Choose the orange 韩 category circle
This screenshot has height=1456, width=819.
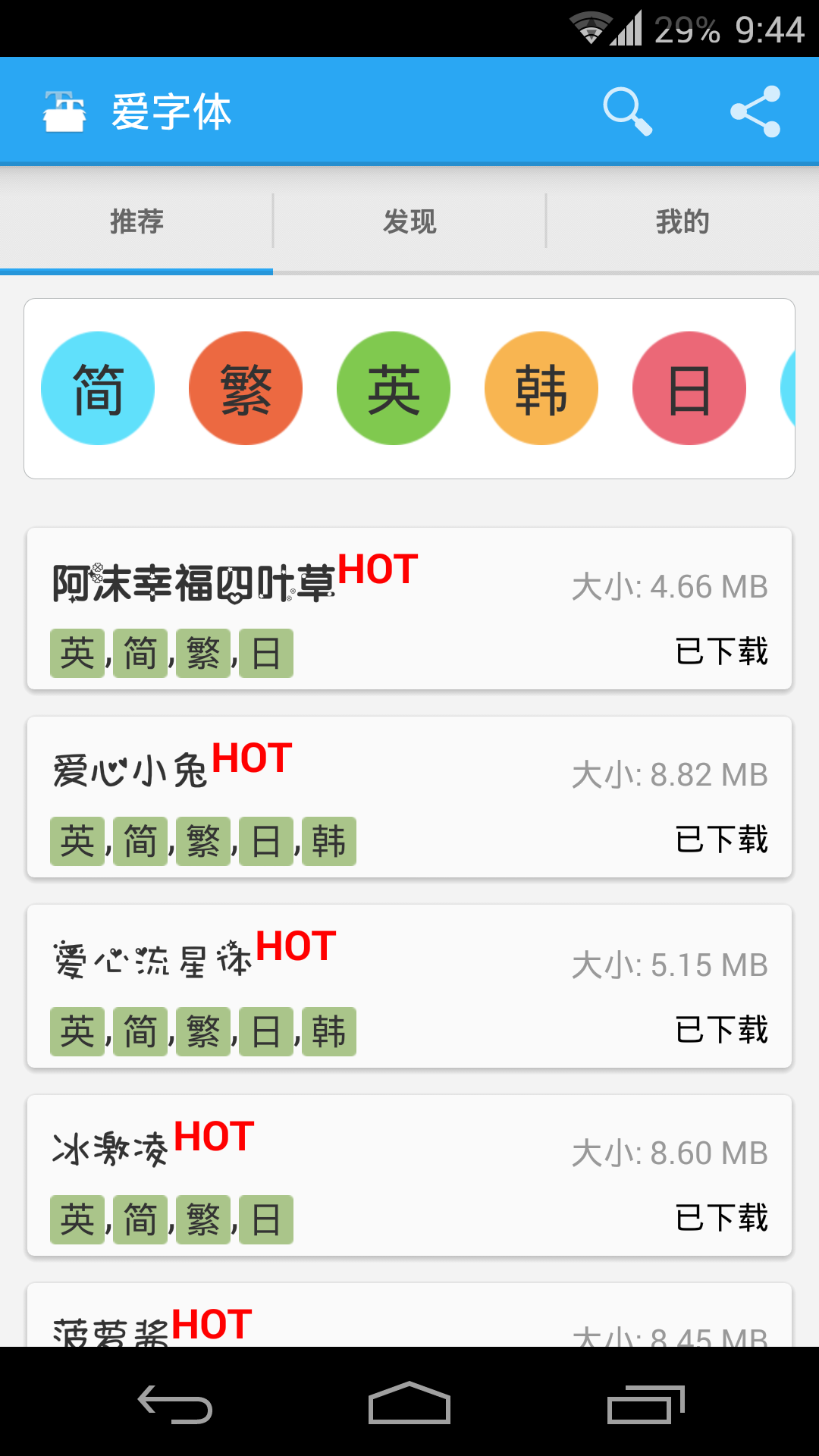[x=541, y=388]
